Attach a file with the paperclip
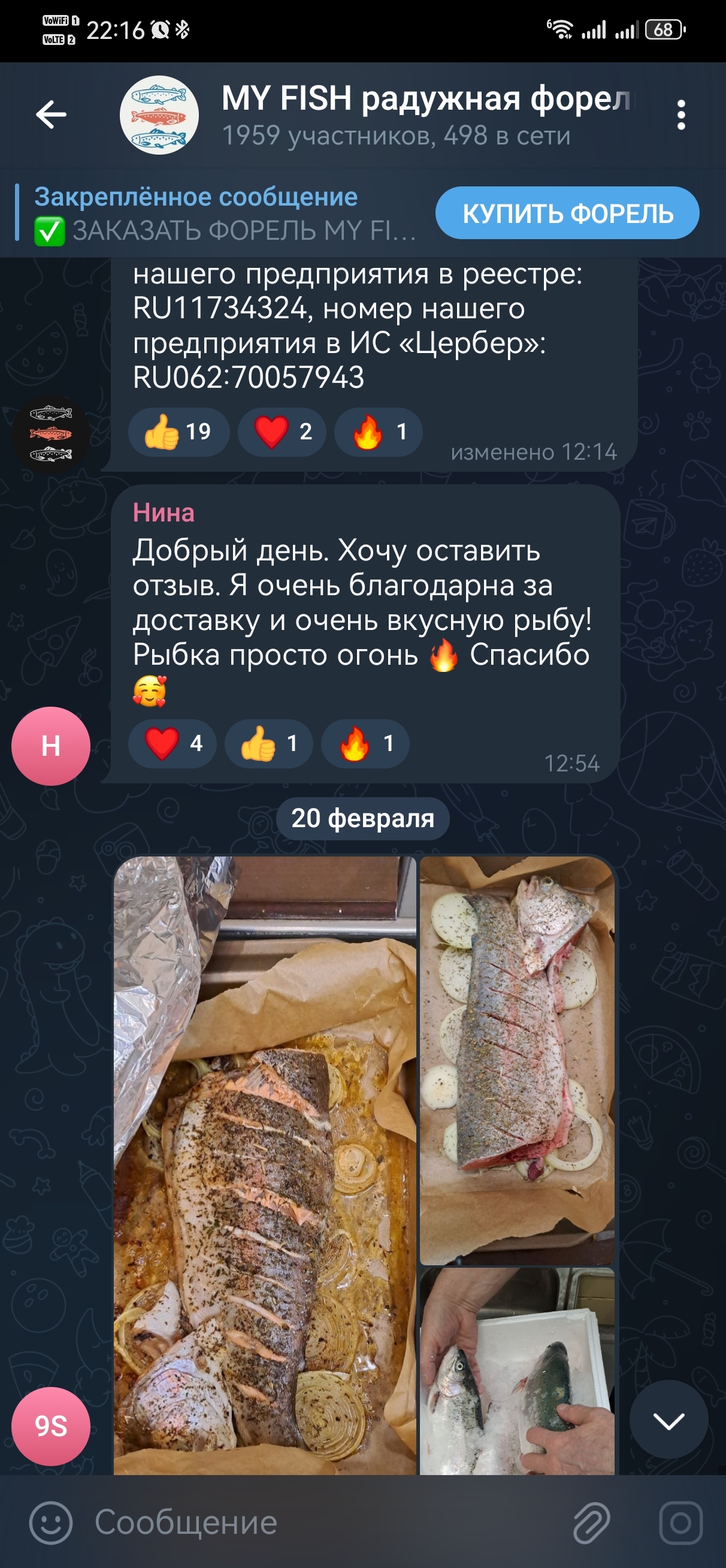 591,1522
